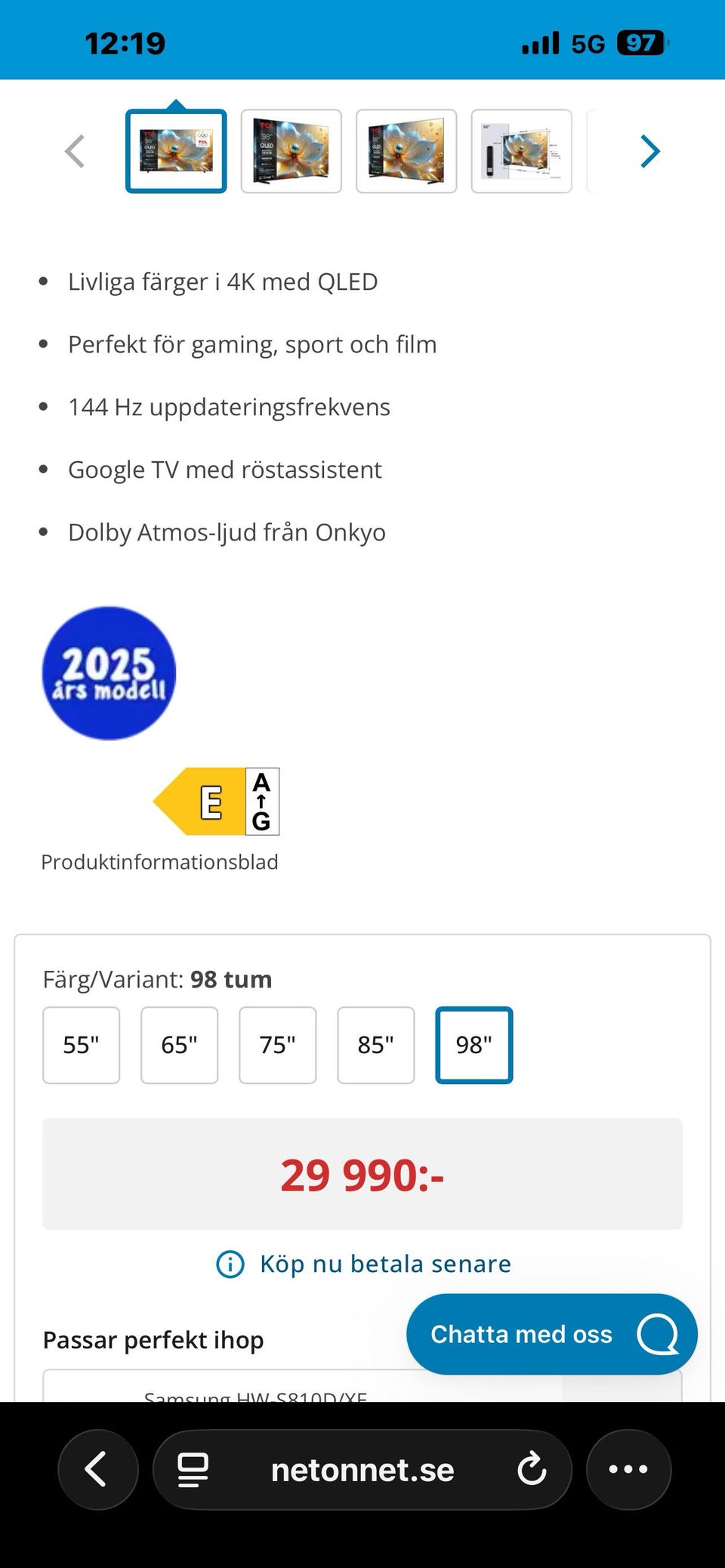Select the 98" size variant

point(474,1045)
